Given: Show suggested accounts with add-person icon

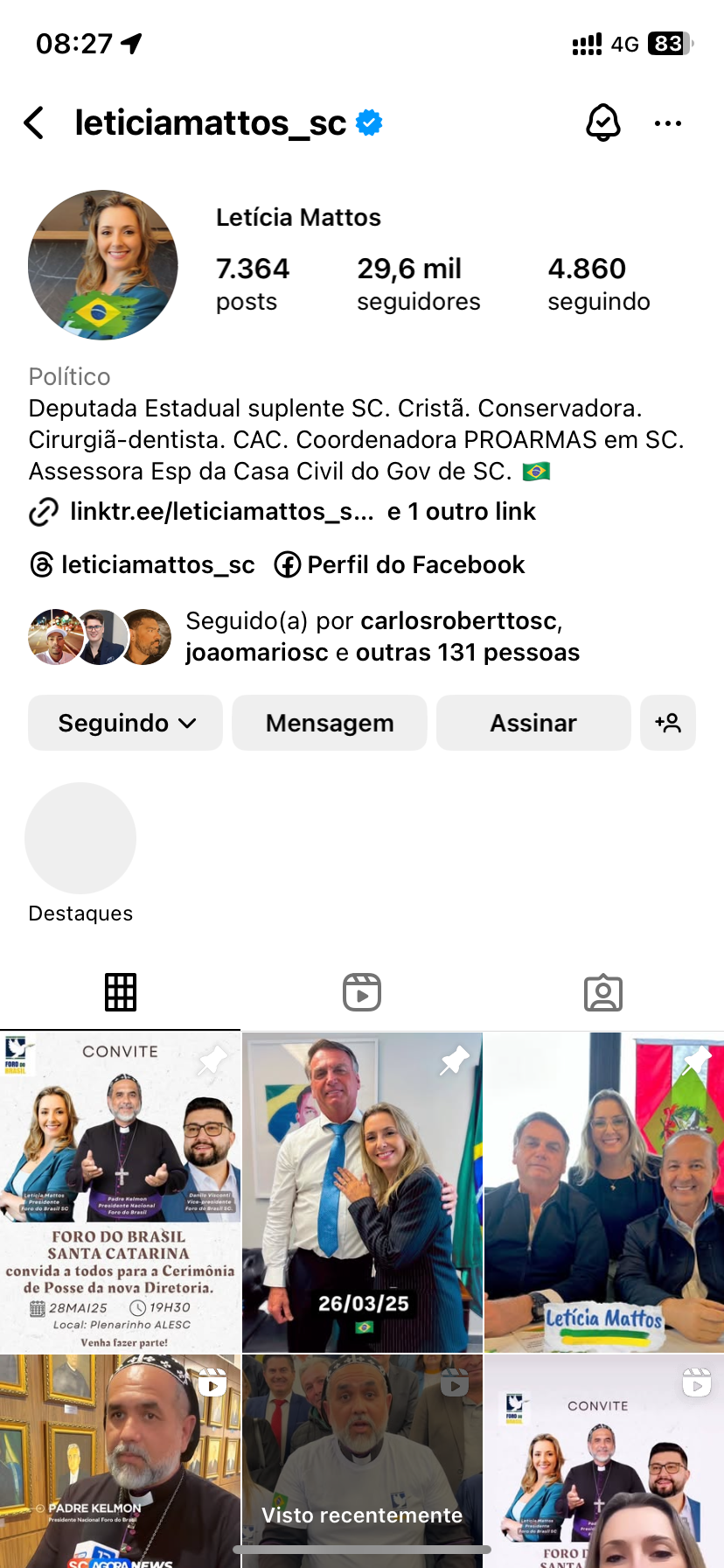Looking at the screenshot, I should [668, 723].
